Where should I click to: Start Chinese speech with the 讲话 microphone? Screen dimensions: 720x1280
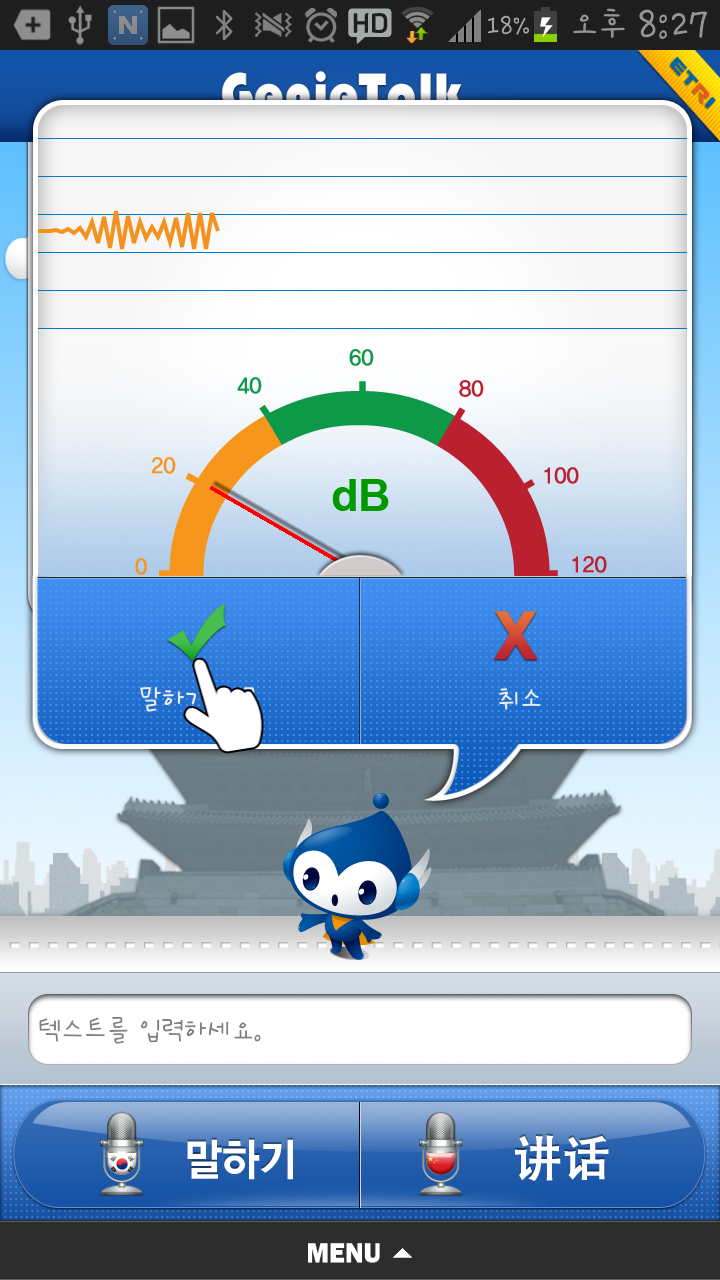point(533,1154)
